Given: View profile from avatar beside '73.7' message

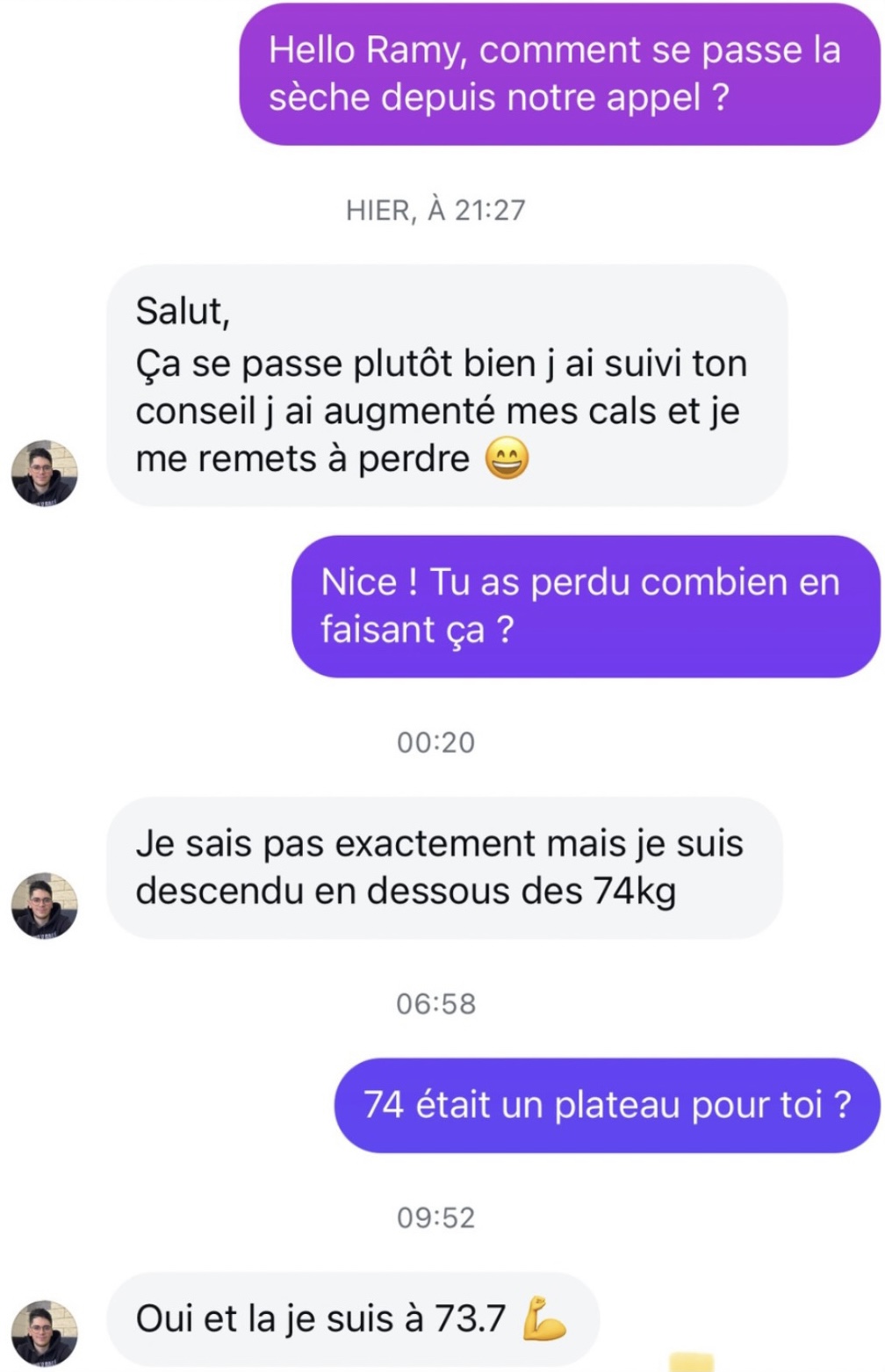Looking at the screenshot, I should click(x=45, y=1333).
